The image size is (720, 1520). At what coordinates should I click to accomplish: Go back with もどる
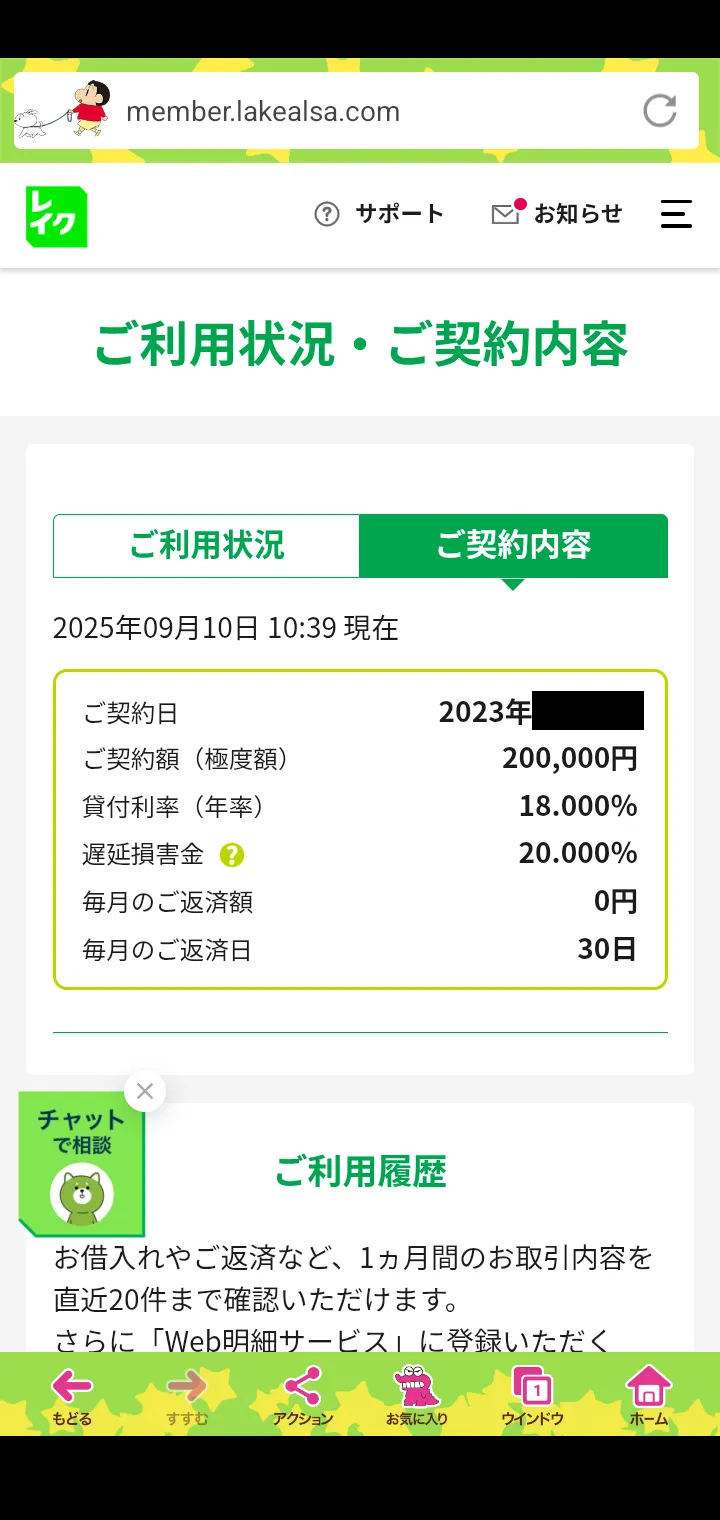(71, 1395)
